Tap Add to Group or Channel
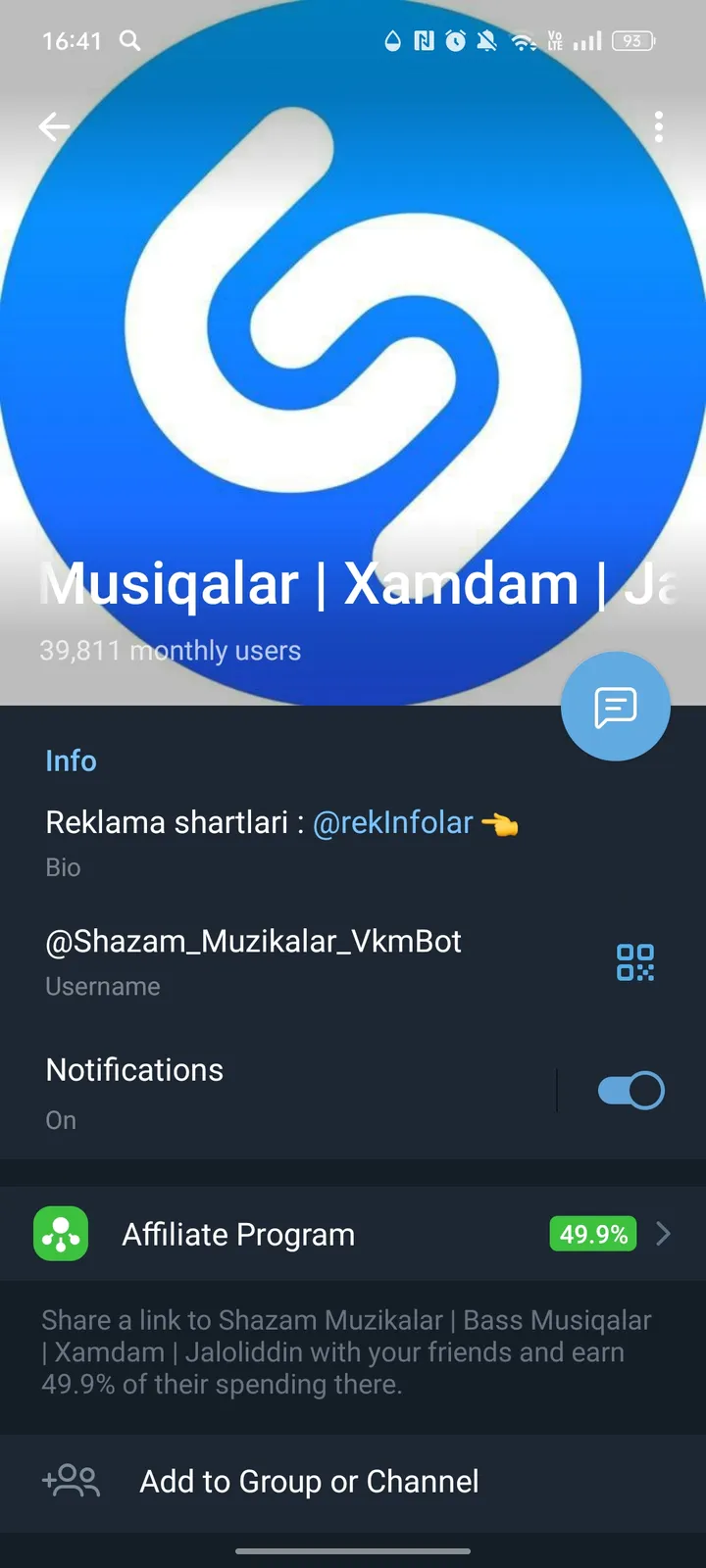 [308, 1481]
